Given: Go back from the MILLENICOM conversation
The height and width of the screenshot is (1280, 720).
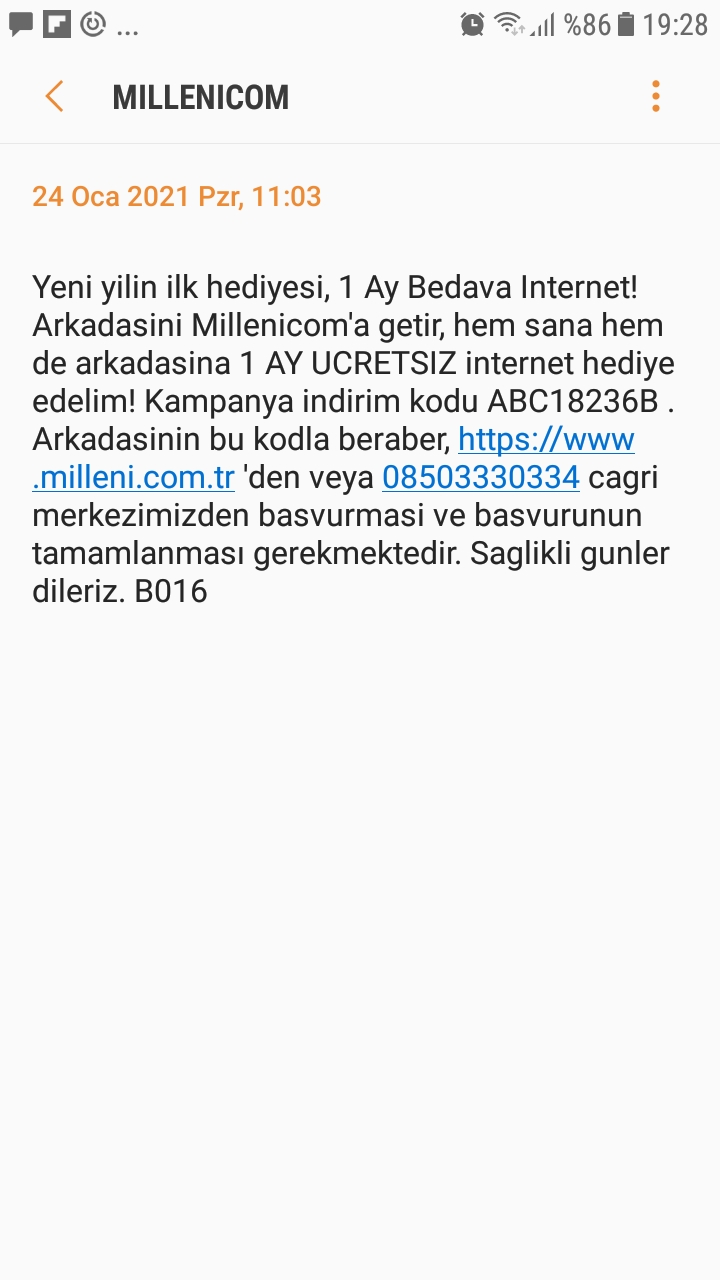Looking at the screenshot, I should point(54,97).
